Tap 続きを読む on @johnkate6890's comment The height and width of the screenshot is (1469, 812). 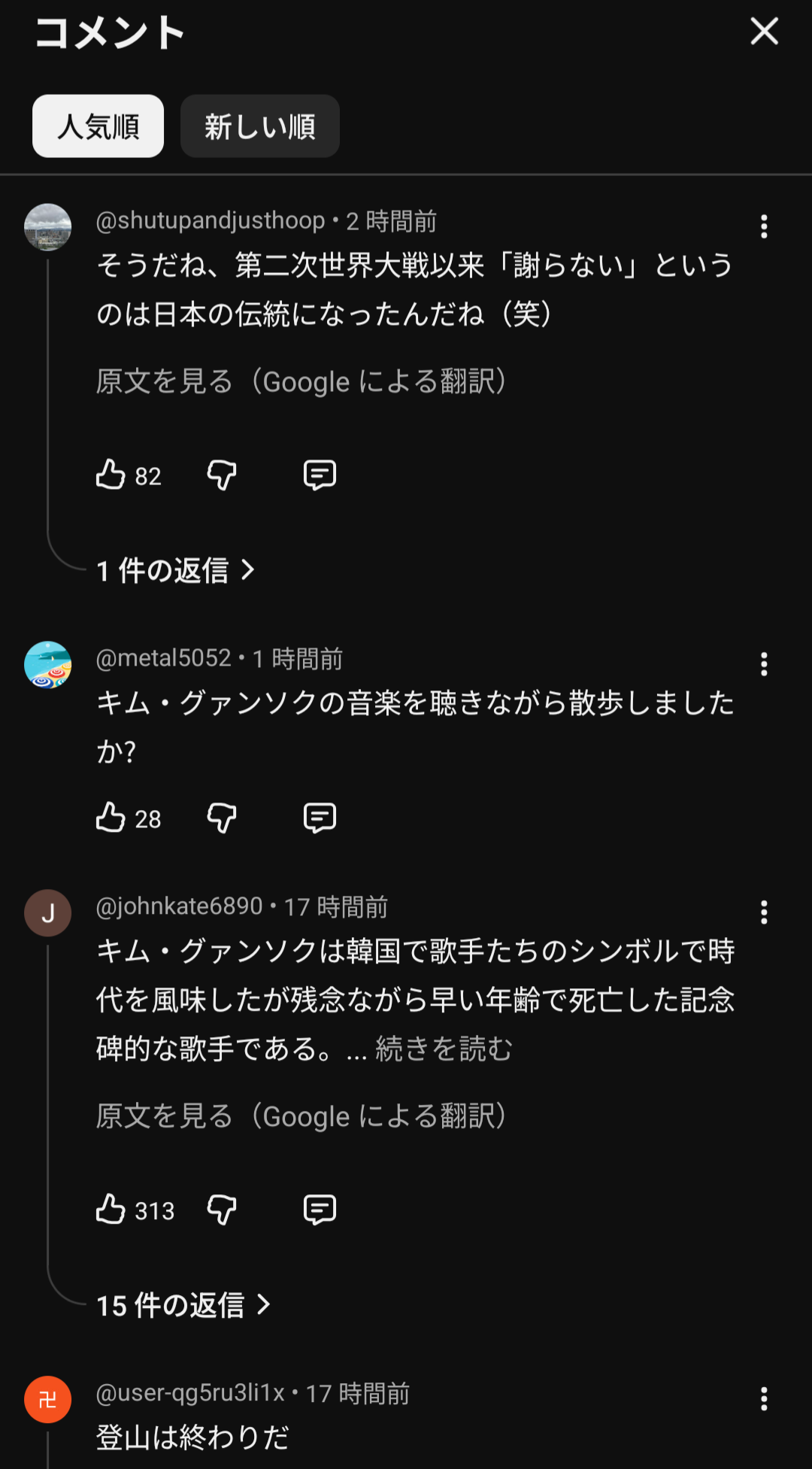click(444, 1049)
